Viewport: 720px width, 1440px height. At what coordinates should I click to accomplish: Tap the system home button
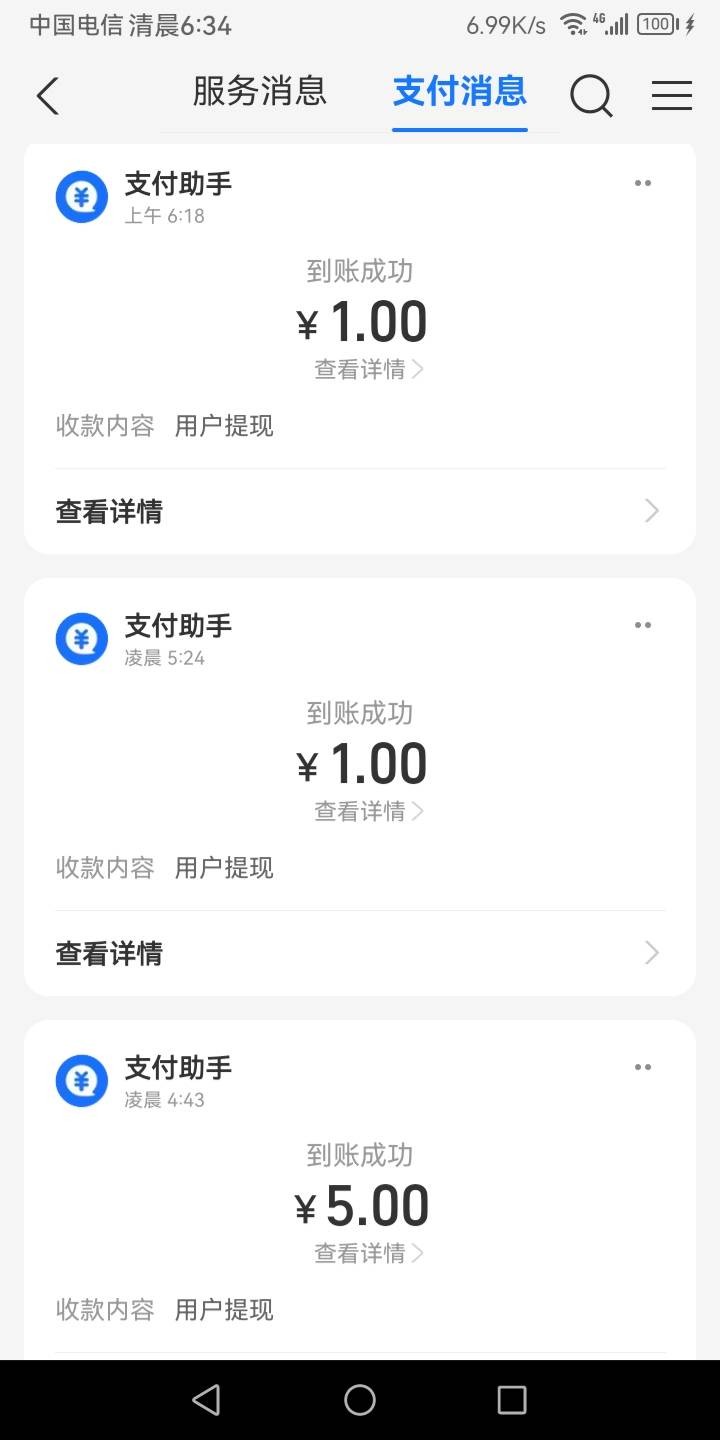coord(360,1400)
